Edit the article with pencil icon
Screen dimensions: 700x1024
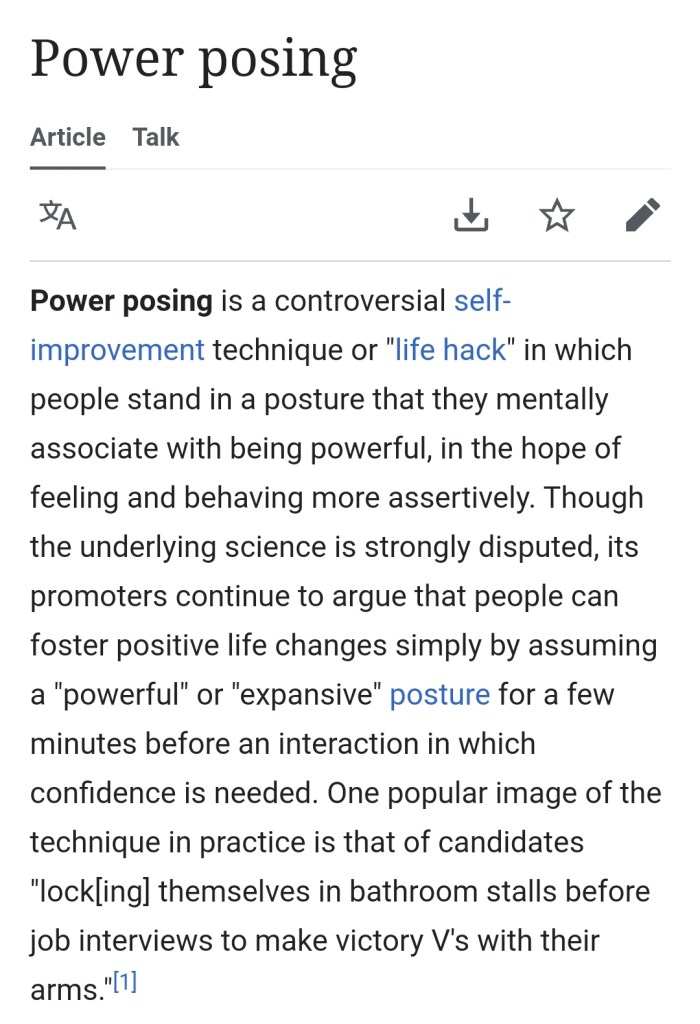coord(643,214)
